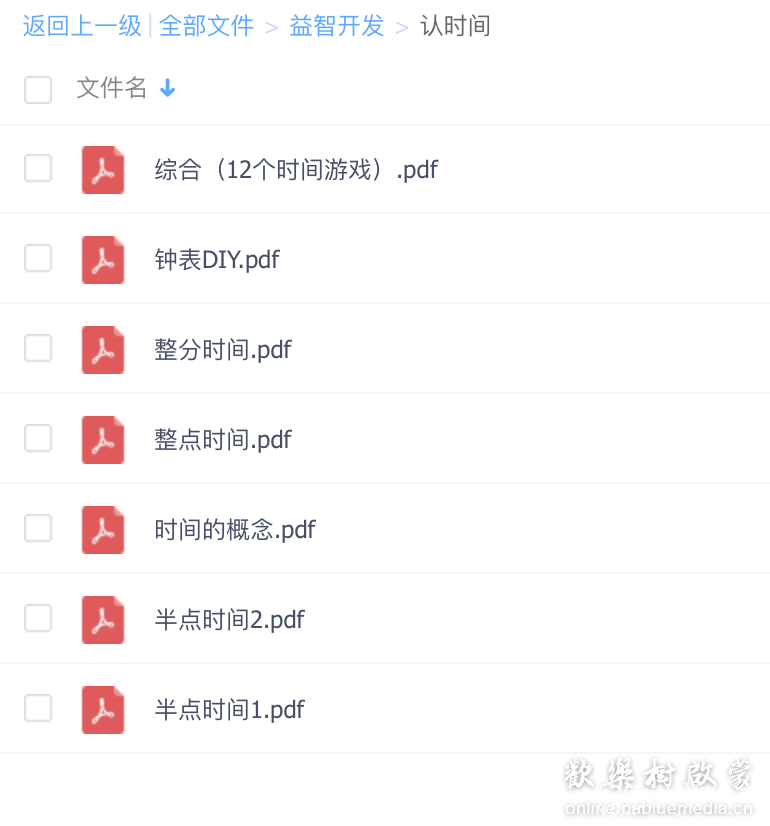Toggle the select-all checkbox in the header row

[x=38, y=90]
